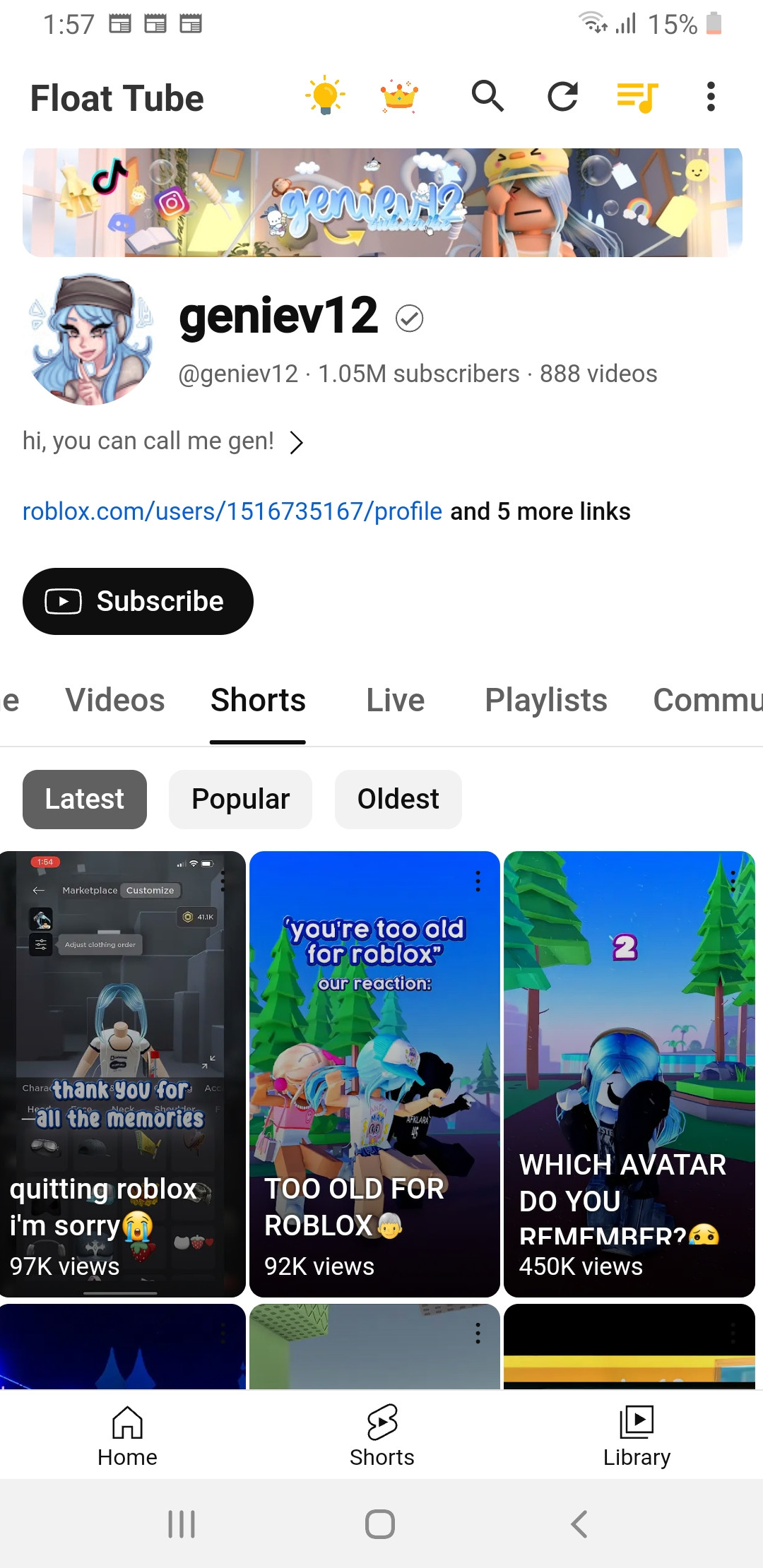Open the top bar overflow menu

pyautogui.click(x=711, y=97)
